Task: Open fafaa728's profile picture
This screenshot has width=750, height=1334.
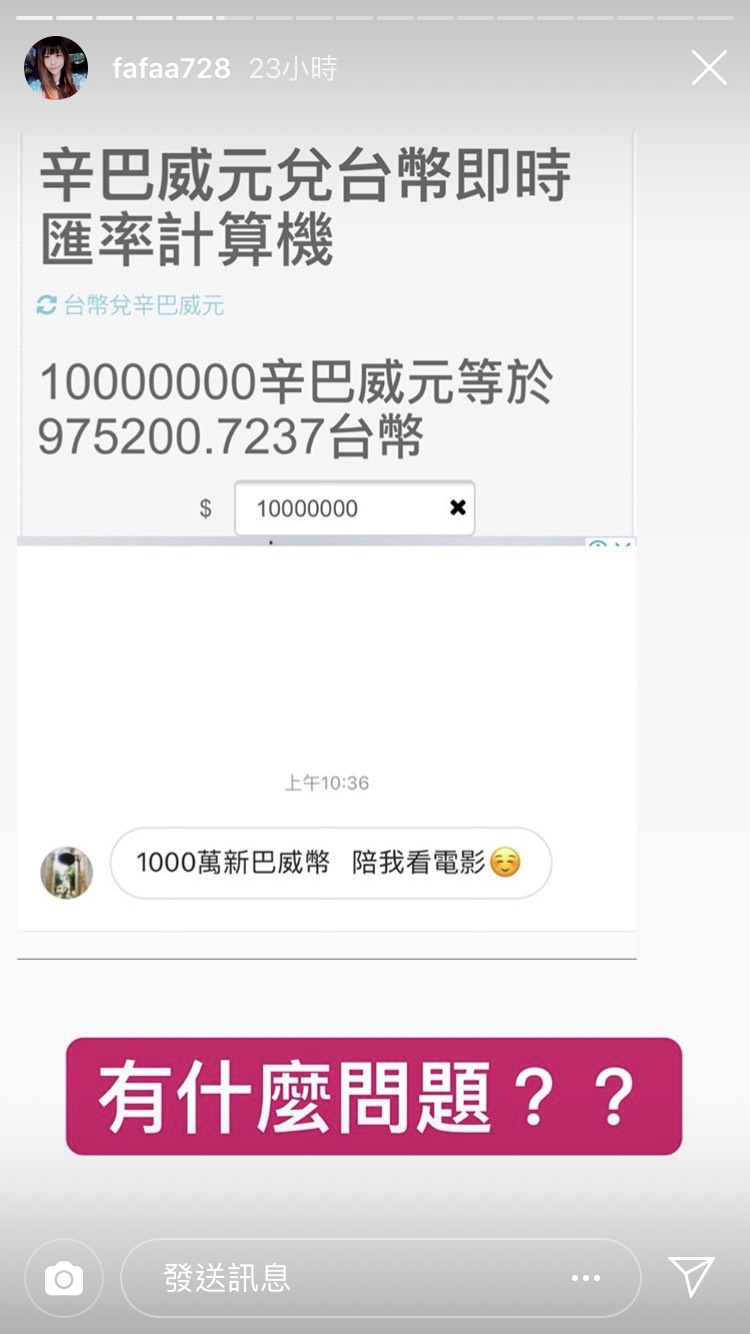Action: tap(55, 68)
